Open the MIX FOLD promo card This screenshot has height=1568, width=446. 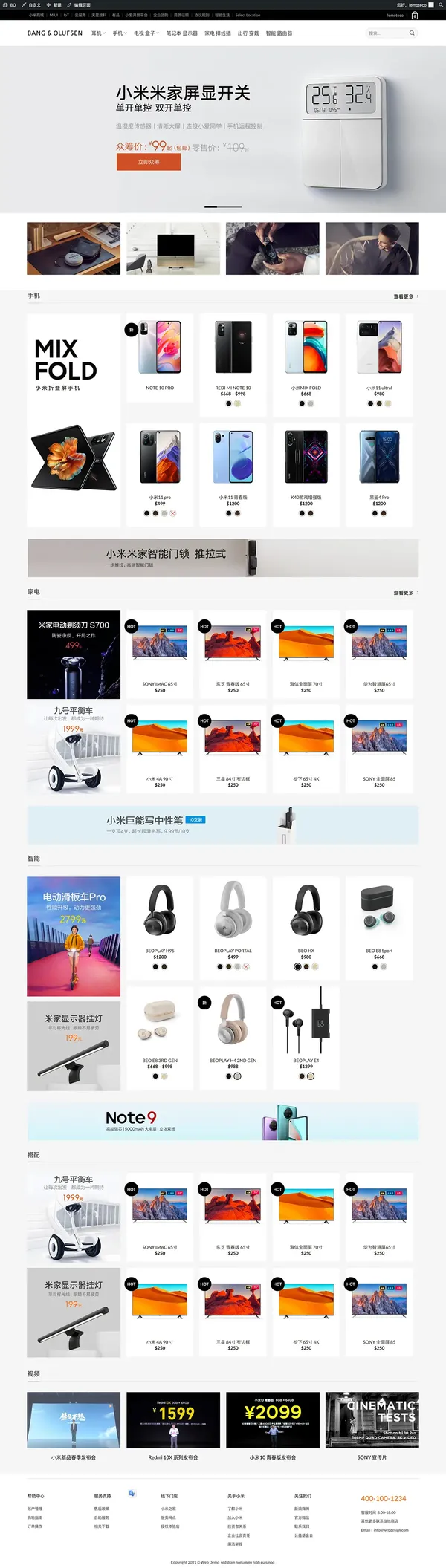click(x=74, y=419)
